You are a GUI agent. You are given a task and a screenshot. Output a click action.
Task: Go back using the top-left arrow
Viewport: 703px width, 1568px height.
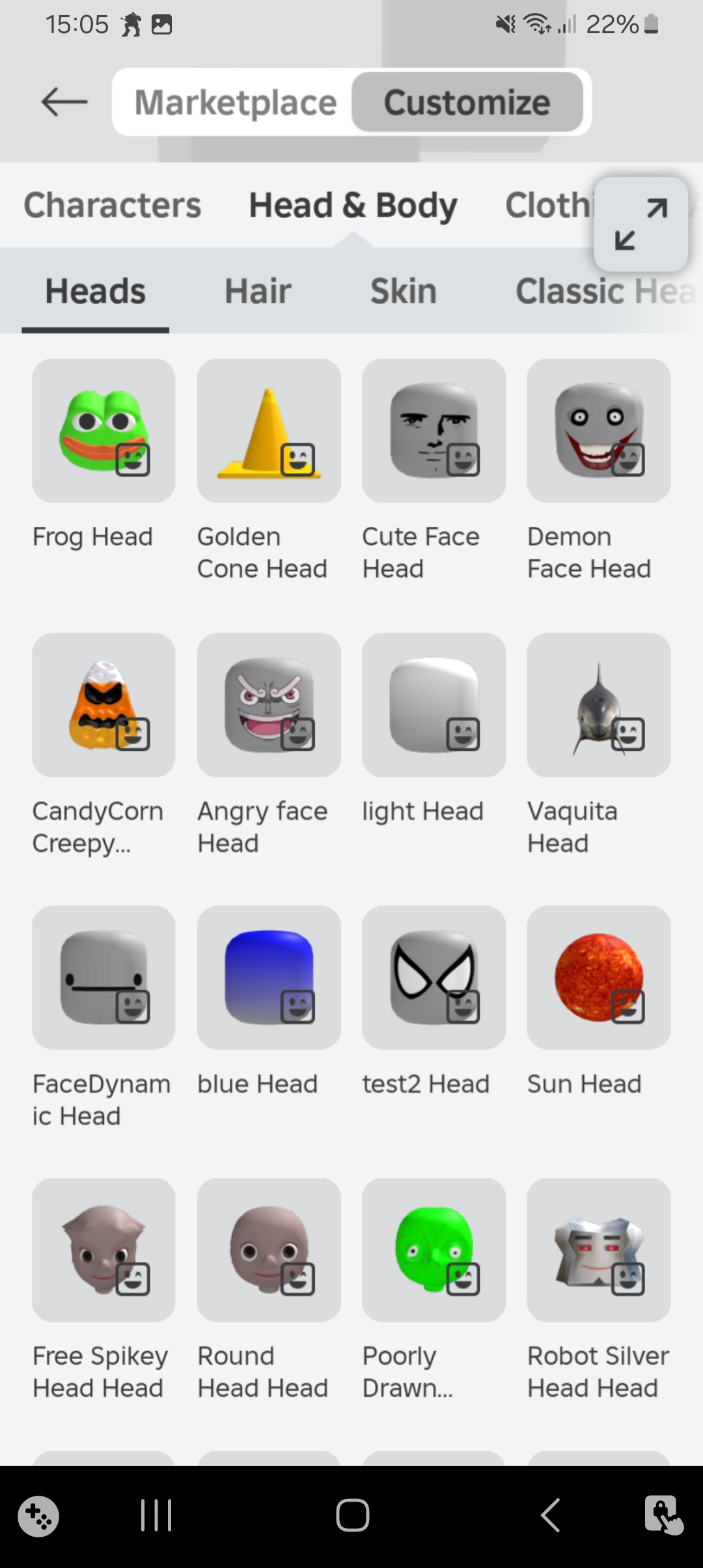(x=64, y=102)
